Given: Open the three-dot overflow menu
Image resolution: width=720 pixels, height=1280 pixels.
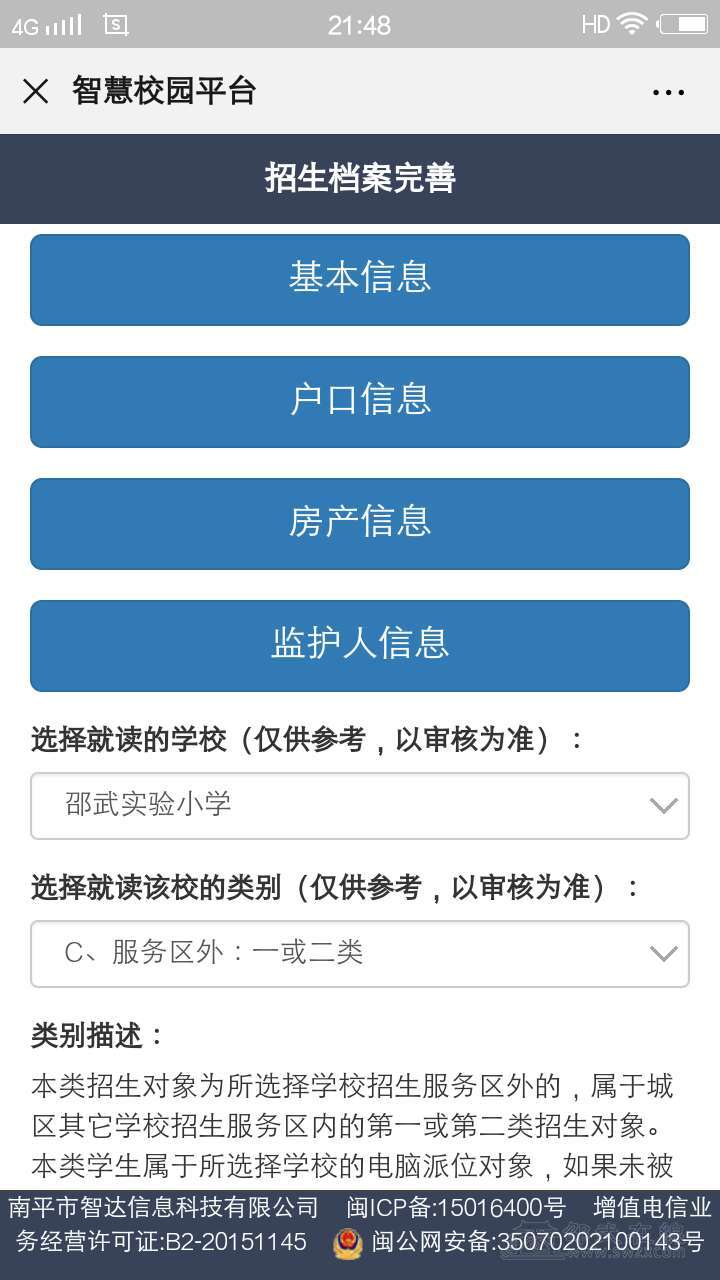Looking at the screenshot, I should 668,92.
